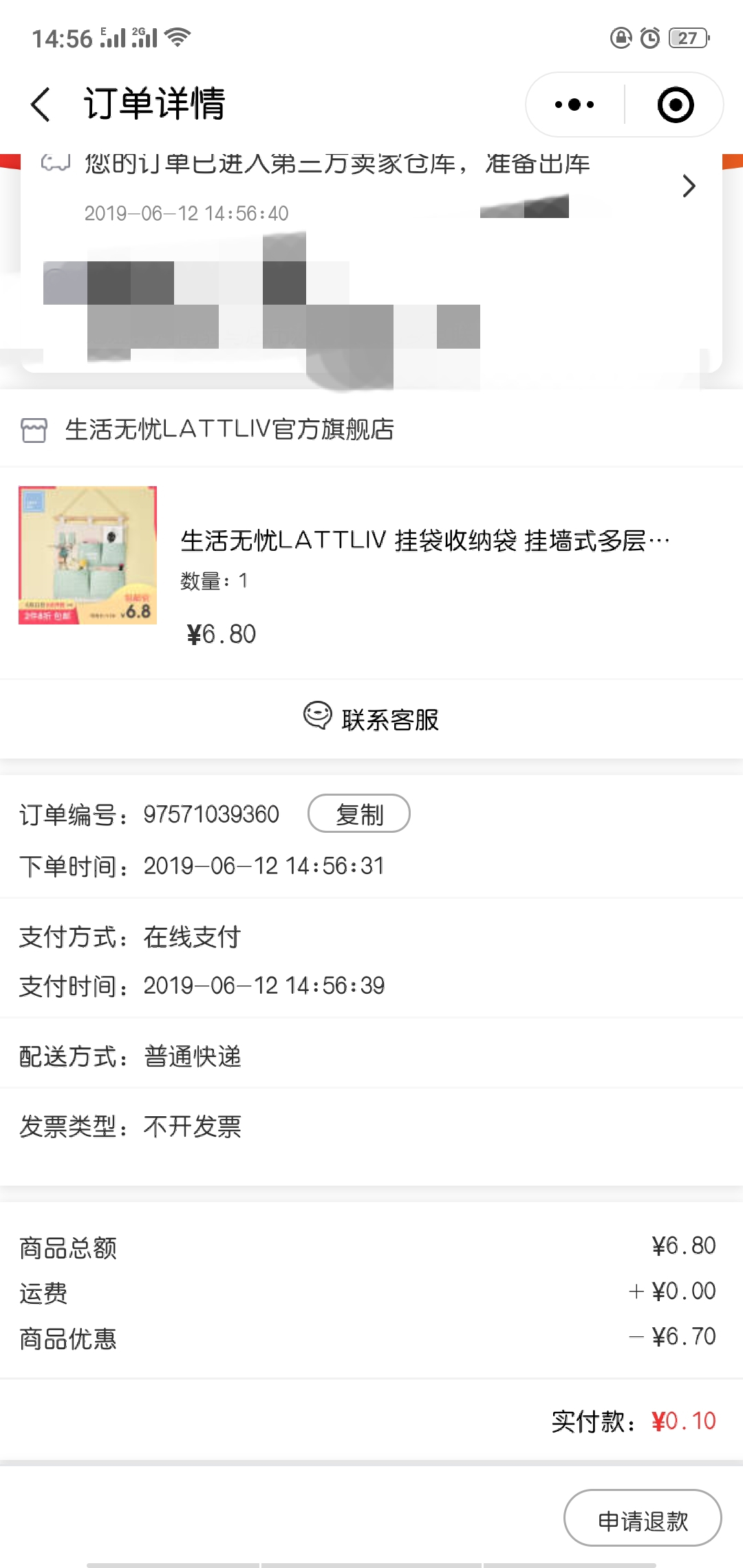Open the mini program three-dot menu
This screenshot has width=743, height=1568.
(574, 105)
